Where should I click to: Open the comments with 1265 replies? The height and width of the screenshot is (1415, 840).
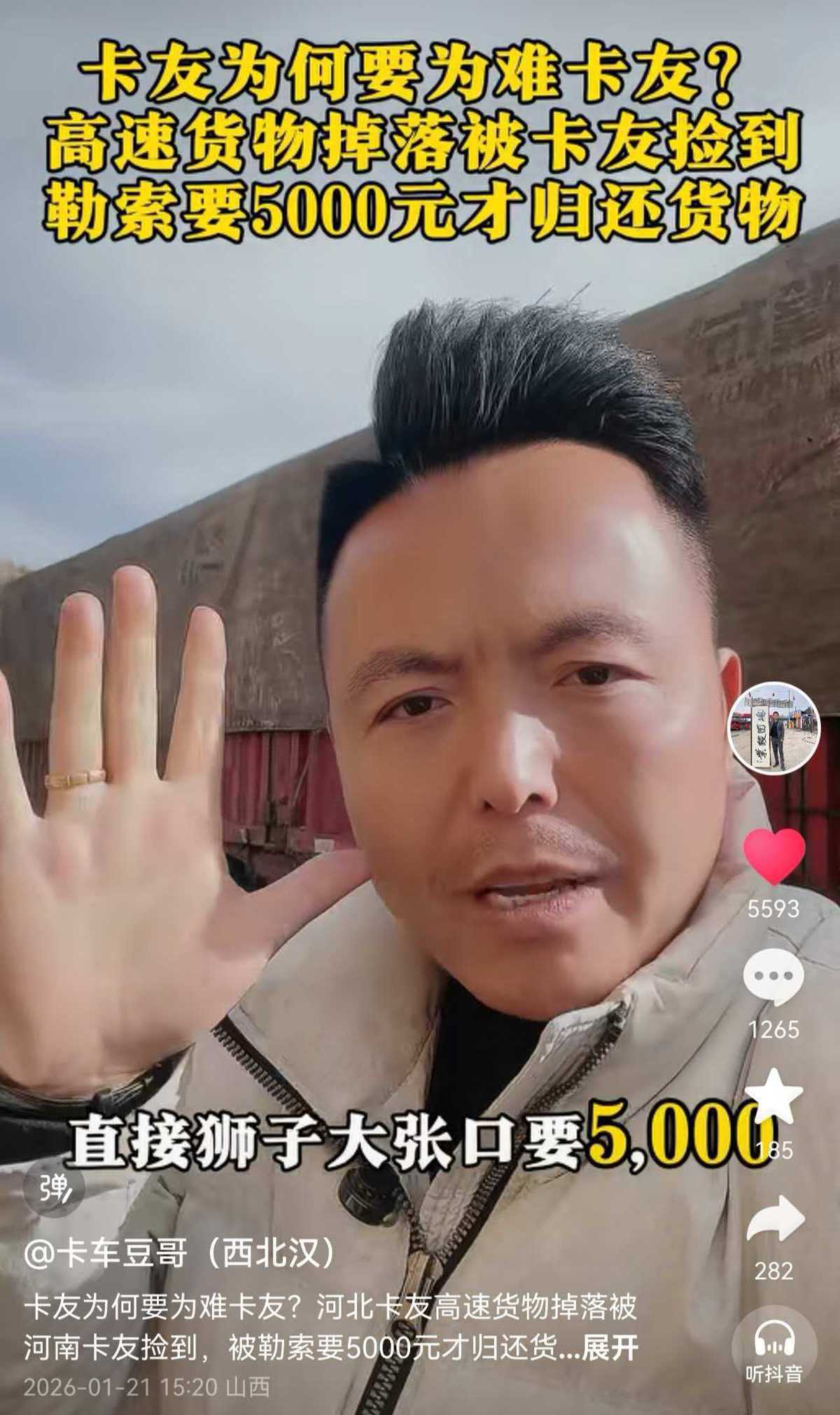[x=773, y=976]
